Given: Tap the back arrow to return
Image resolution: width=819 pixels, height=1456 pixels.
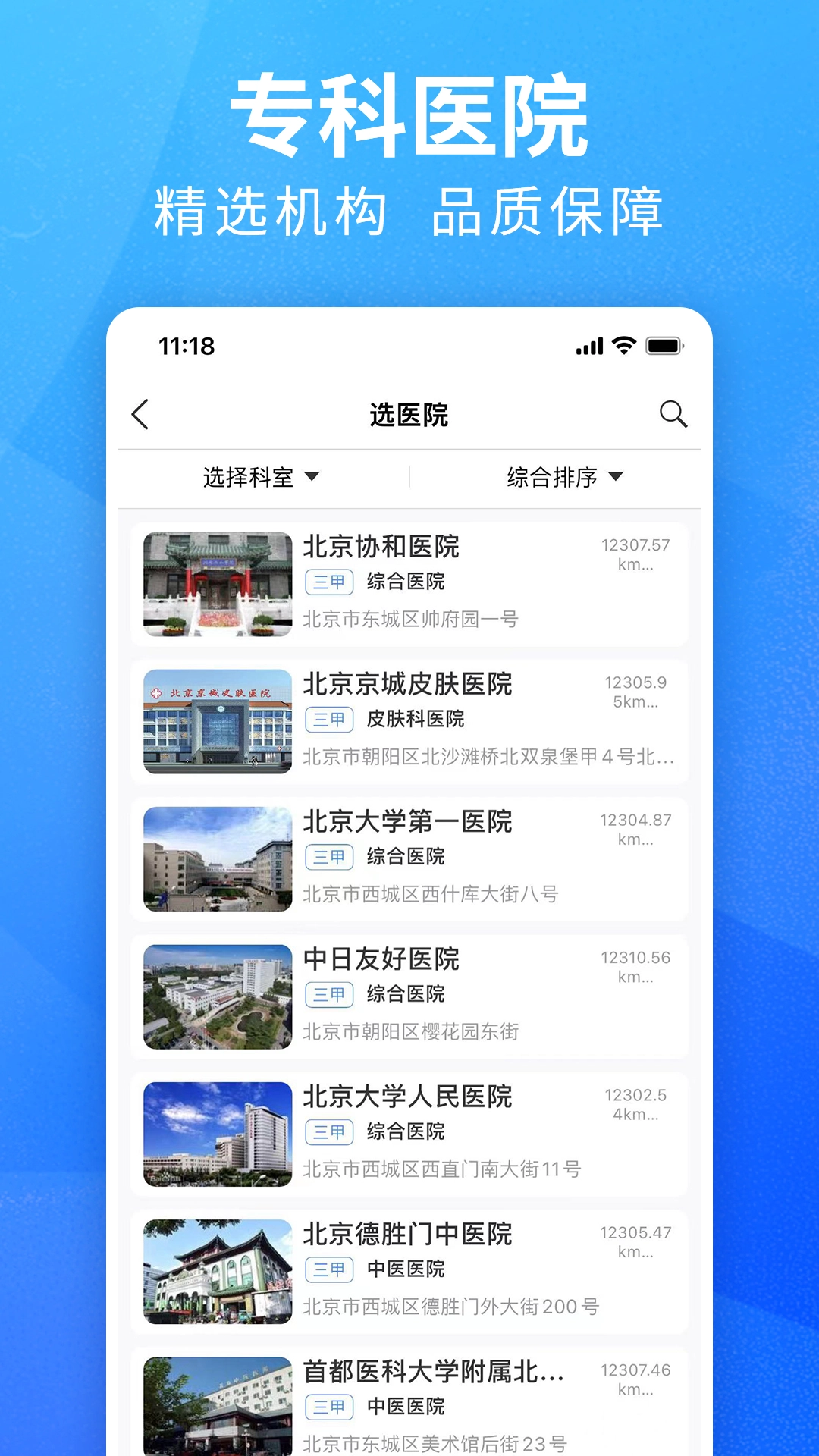Looking at the screenshot, I should tap(140, 415).
